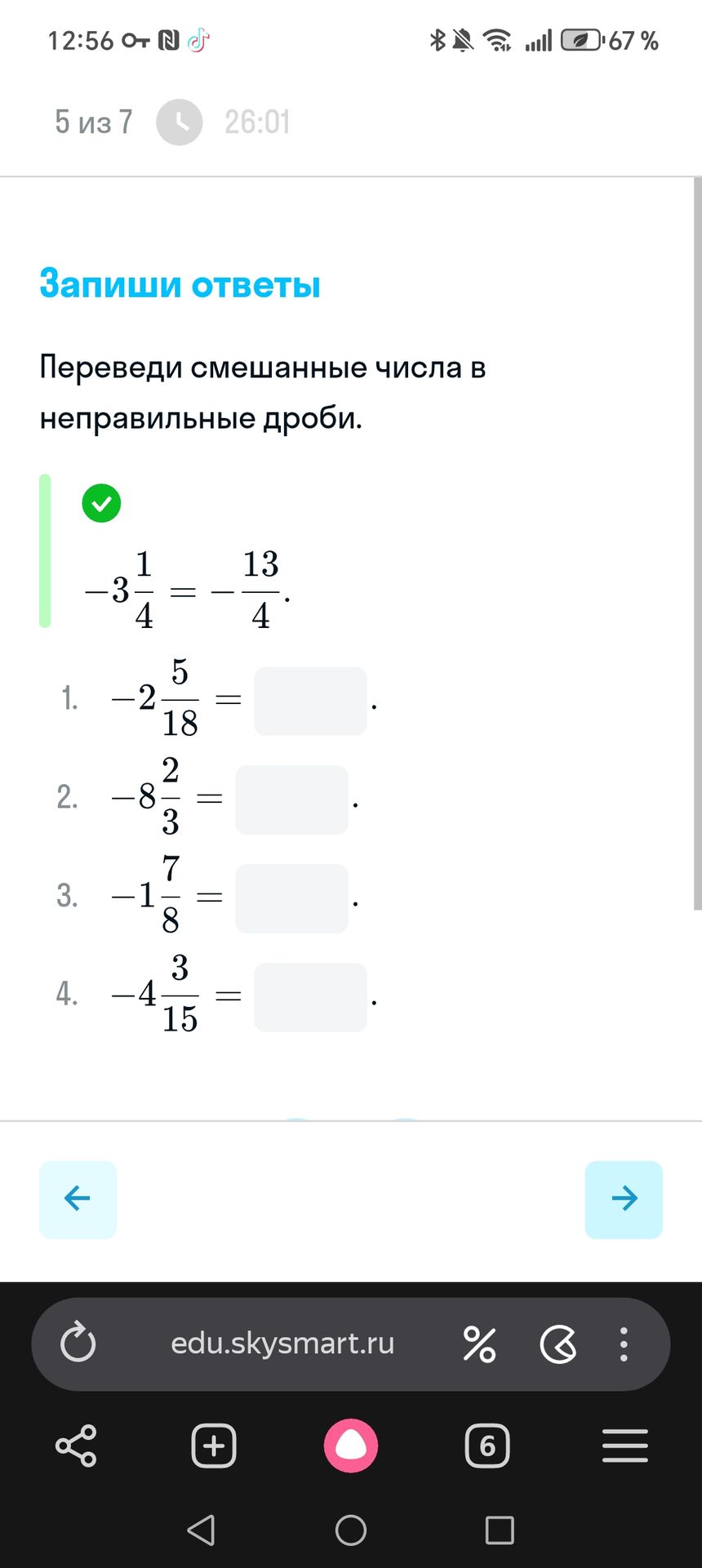This screenshot has width=702, height=1568.
Task: Select the answer box for −1 7/8
Action: pyautogui.click(x=291, y=898)
